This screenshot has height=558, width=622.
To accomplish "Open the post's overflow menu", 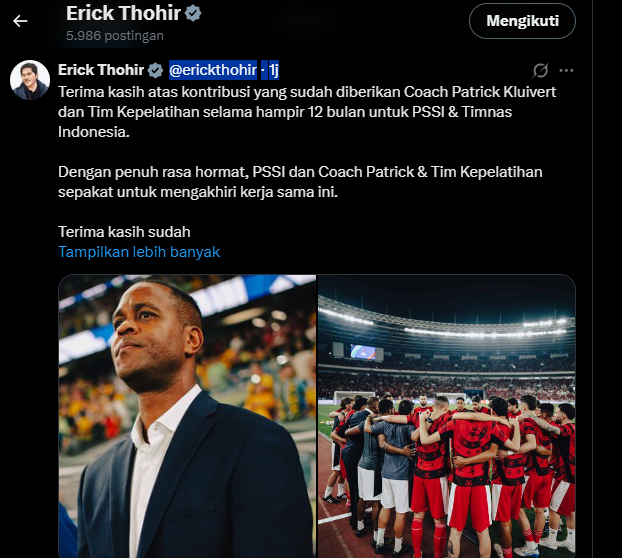I will pyautogui.click(x=567, y=70).
